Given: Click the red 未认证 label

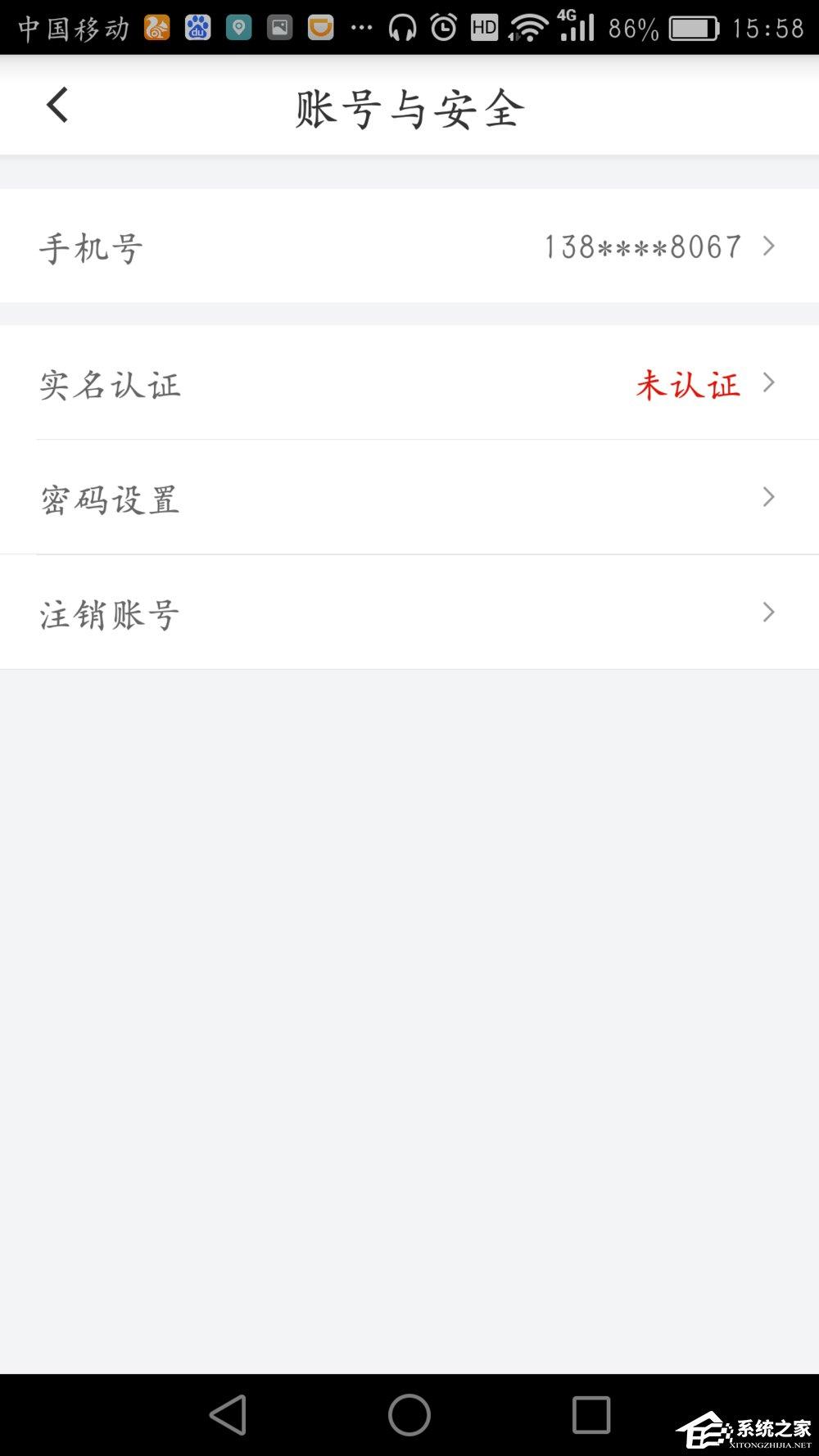Looking at the screenshot, I should 688,385.
